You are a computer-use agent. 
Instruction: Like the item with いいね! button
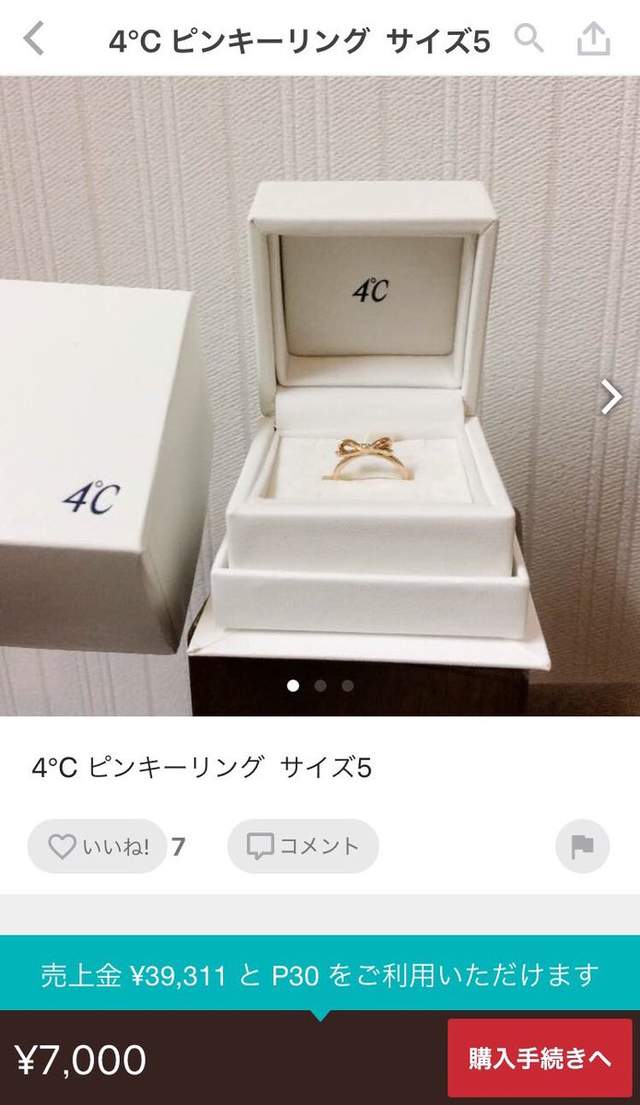[x=97, y=847]
